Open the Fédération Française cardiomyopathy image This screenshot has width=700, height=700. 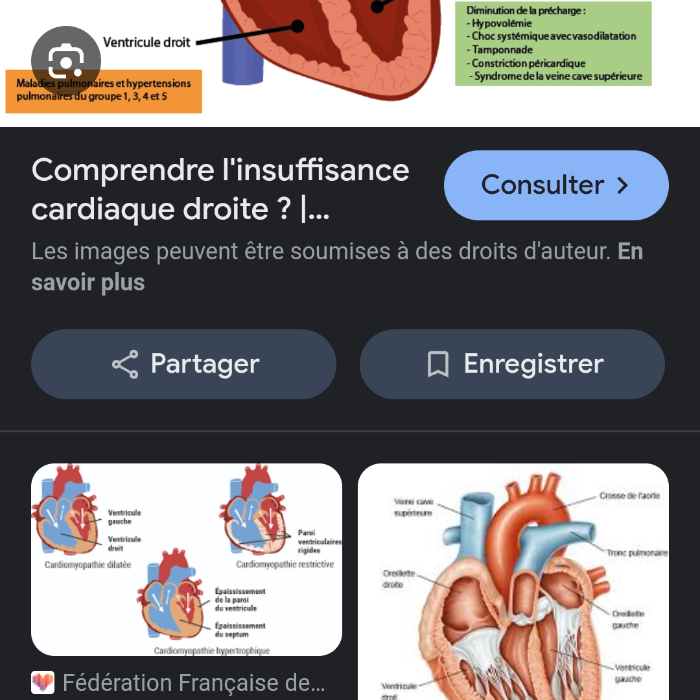coord(187,559)
